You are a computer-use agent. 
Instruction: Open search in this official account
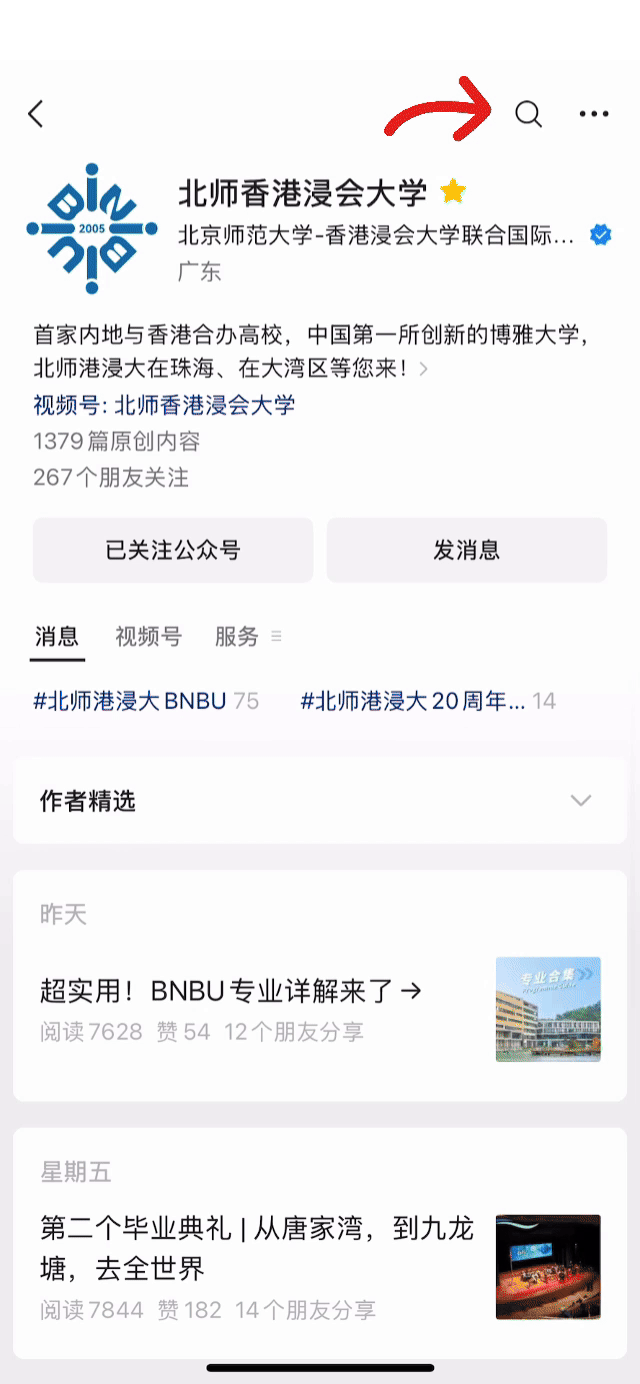pos(528,114)
